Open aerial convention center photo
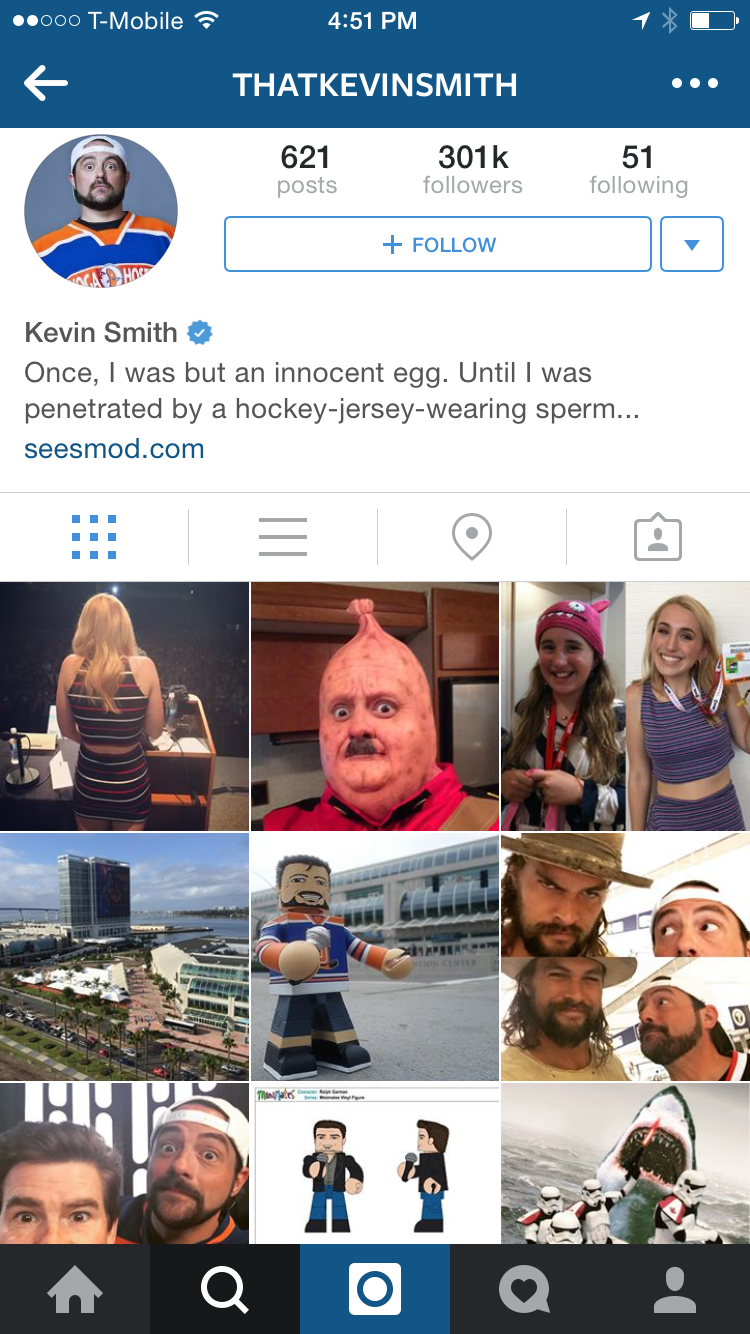Viewport: 750px width, 1334px height. [124, 957]
